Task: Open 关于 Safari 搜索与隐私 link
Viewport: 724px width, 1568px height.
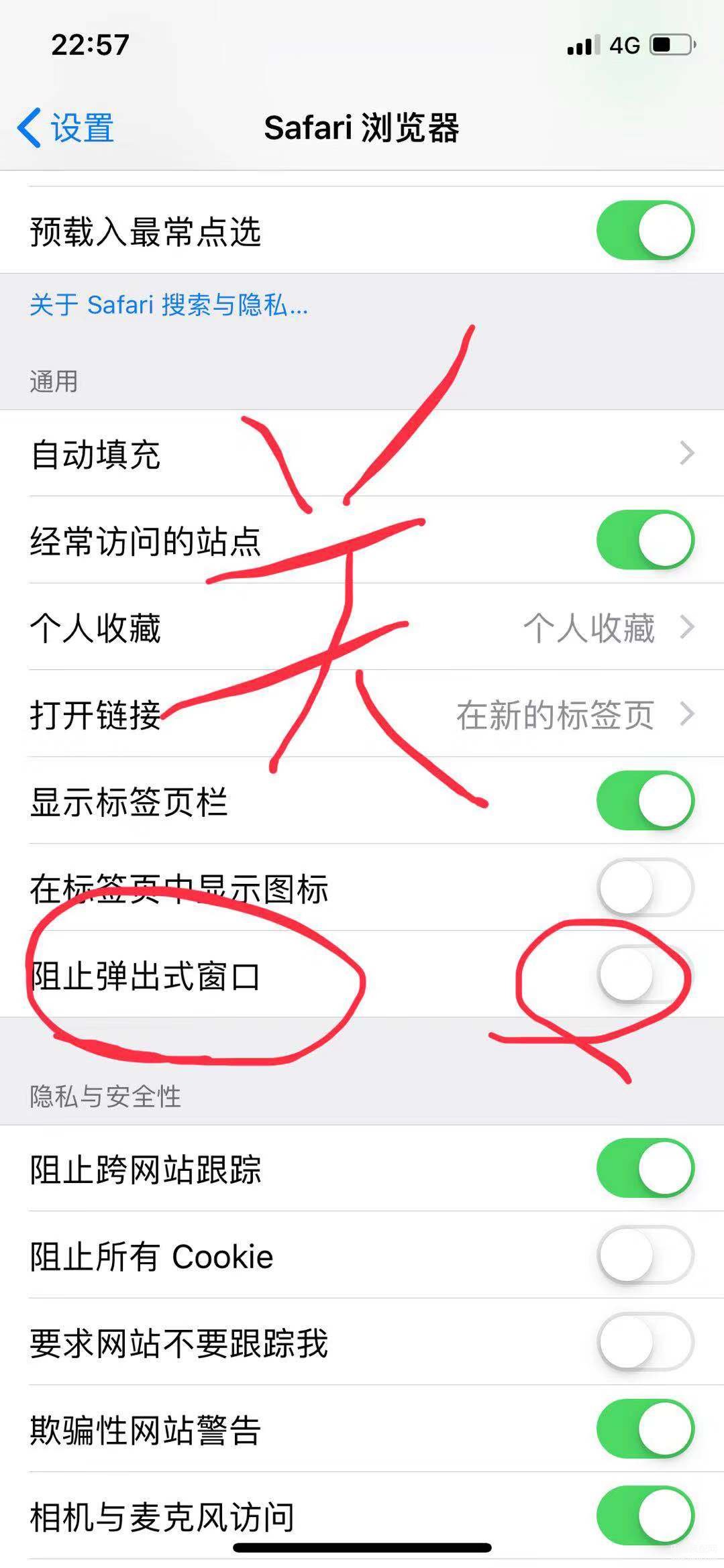Action: [x=168, y=305]
